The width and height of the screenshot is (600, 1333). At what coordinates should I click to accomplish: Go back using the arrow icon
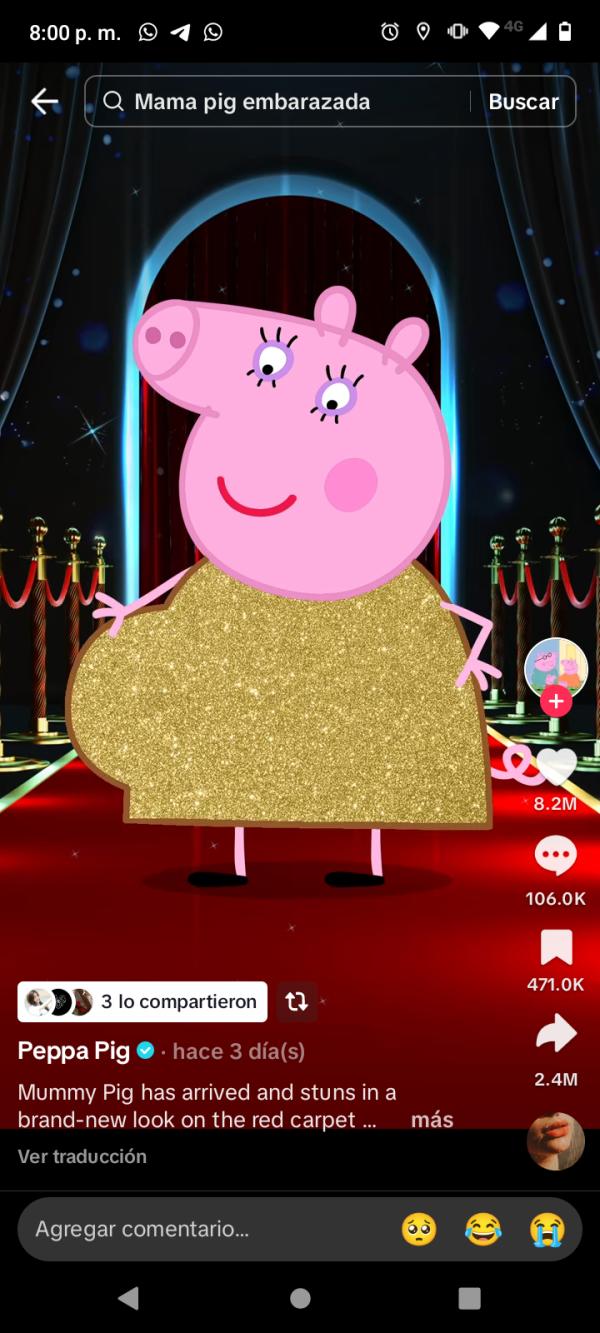point(44,101)
